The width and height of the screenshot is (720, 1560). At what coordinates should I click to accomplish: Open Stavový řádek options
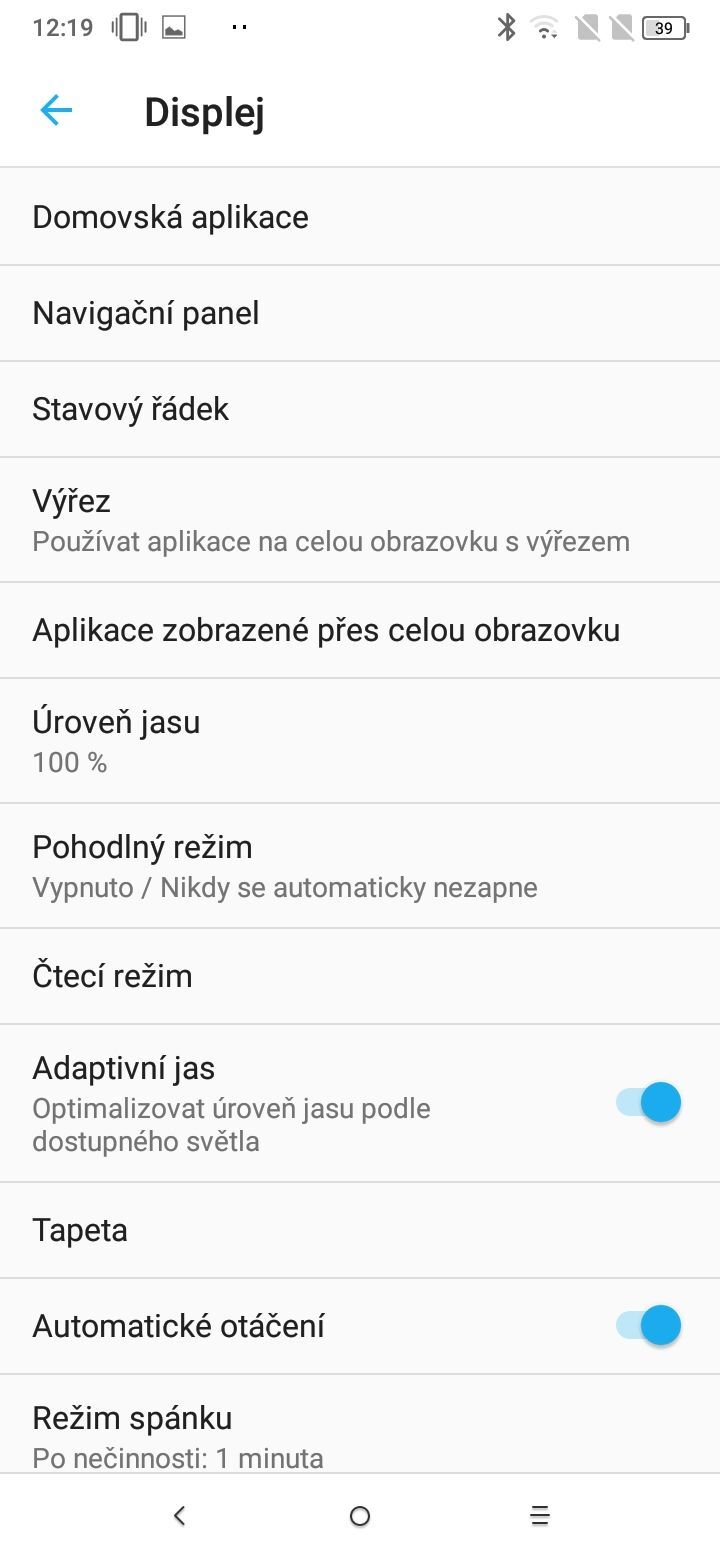point(360,408)
